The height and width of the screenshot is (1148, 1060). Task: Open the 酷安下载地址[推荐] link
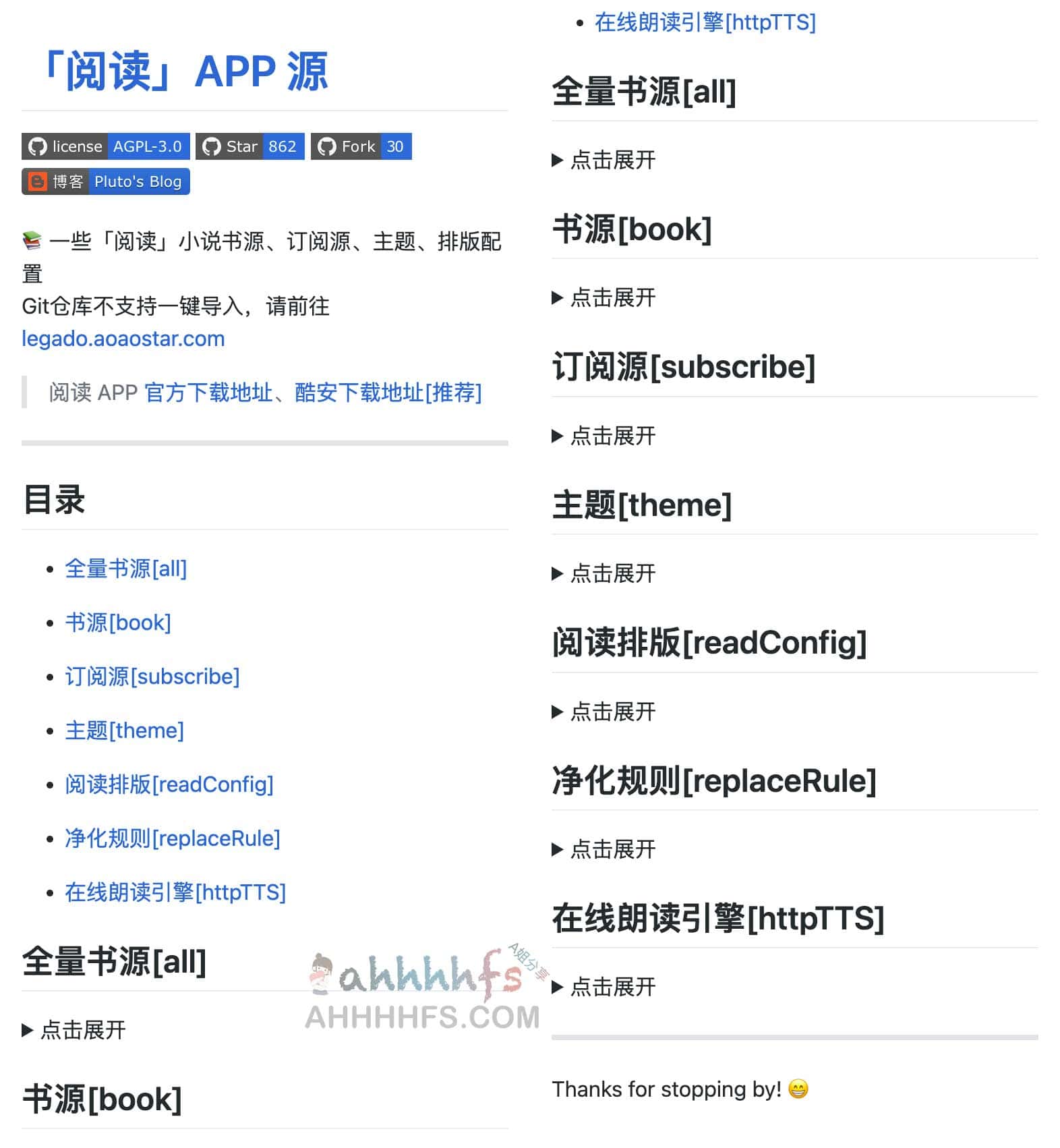(x=388, y=393)
